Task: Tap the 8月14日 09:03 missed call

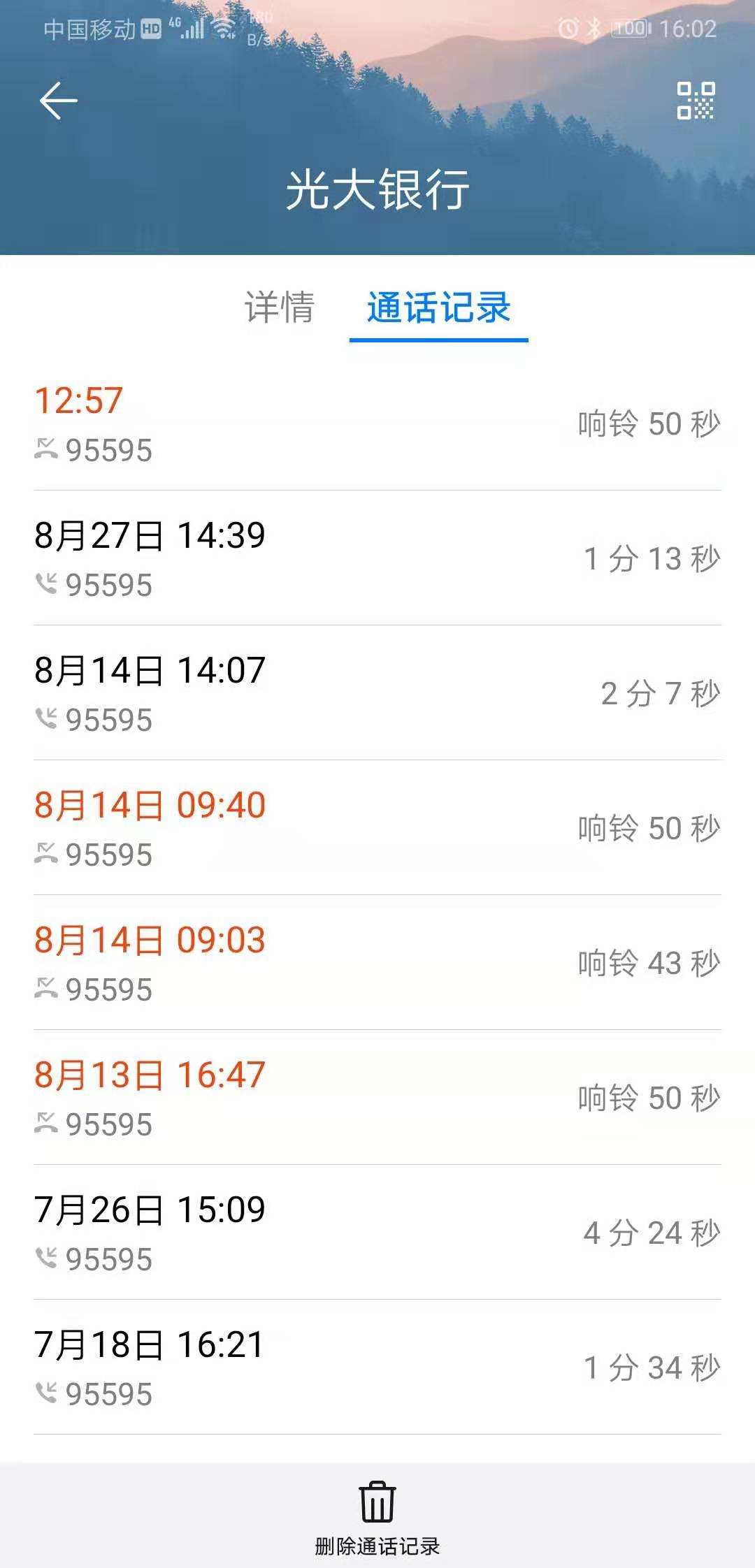Action: tap(377, 963)
